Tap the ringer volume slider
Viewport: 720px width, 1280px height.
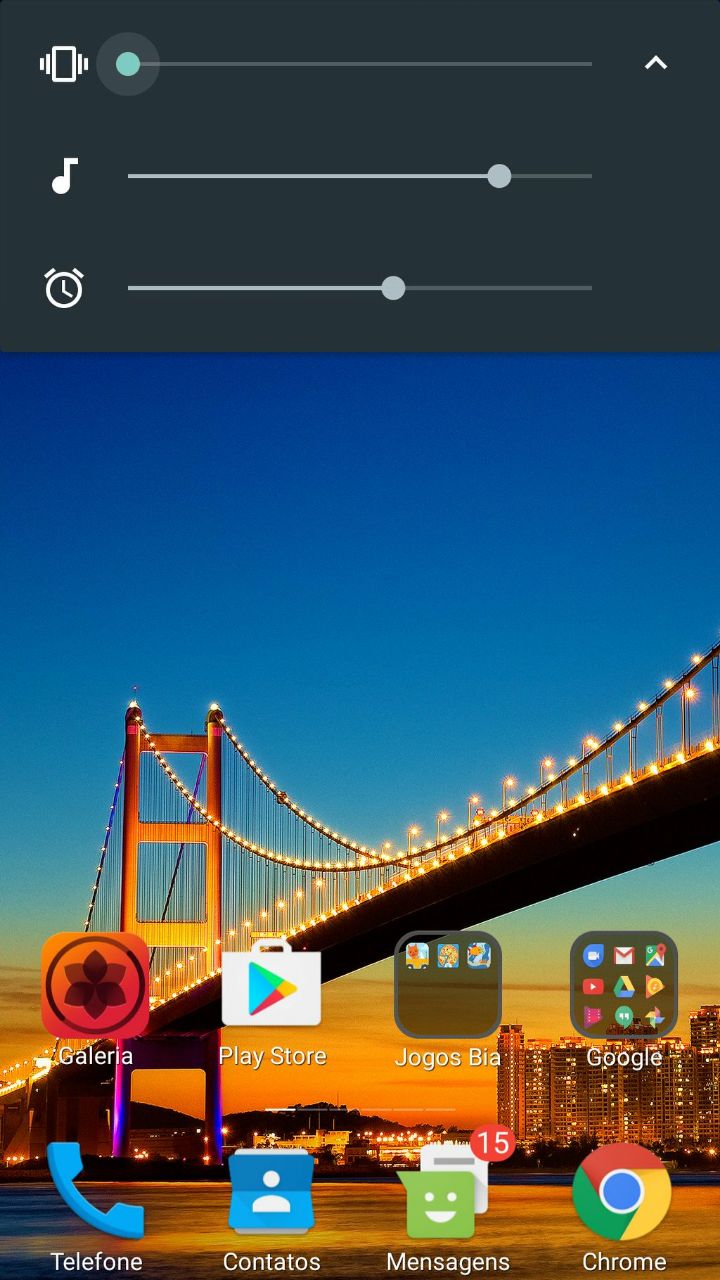[360, 64]
